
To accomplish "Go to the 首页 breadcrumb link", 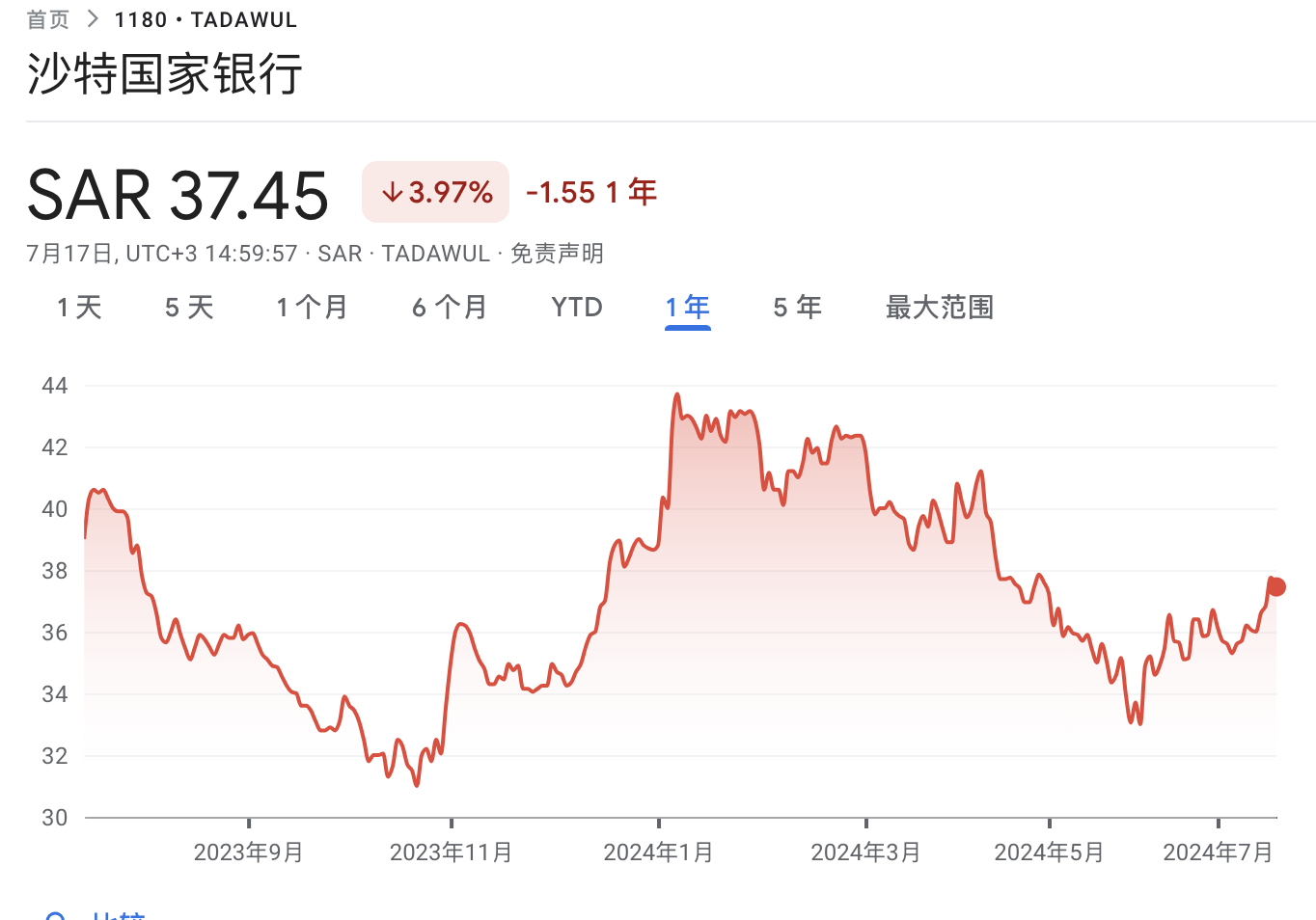I will coord(47,19).
